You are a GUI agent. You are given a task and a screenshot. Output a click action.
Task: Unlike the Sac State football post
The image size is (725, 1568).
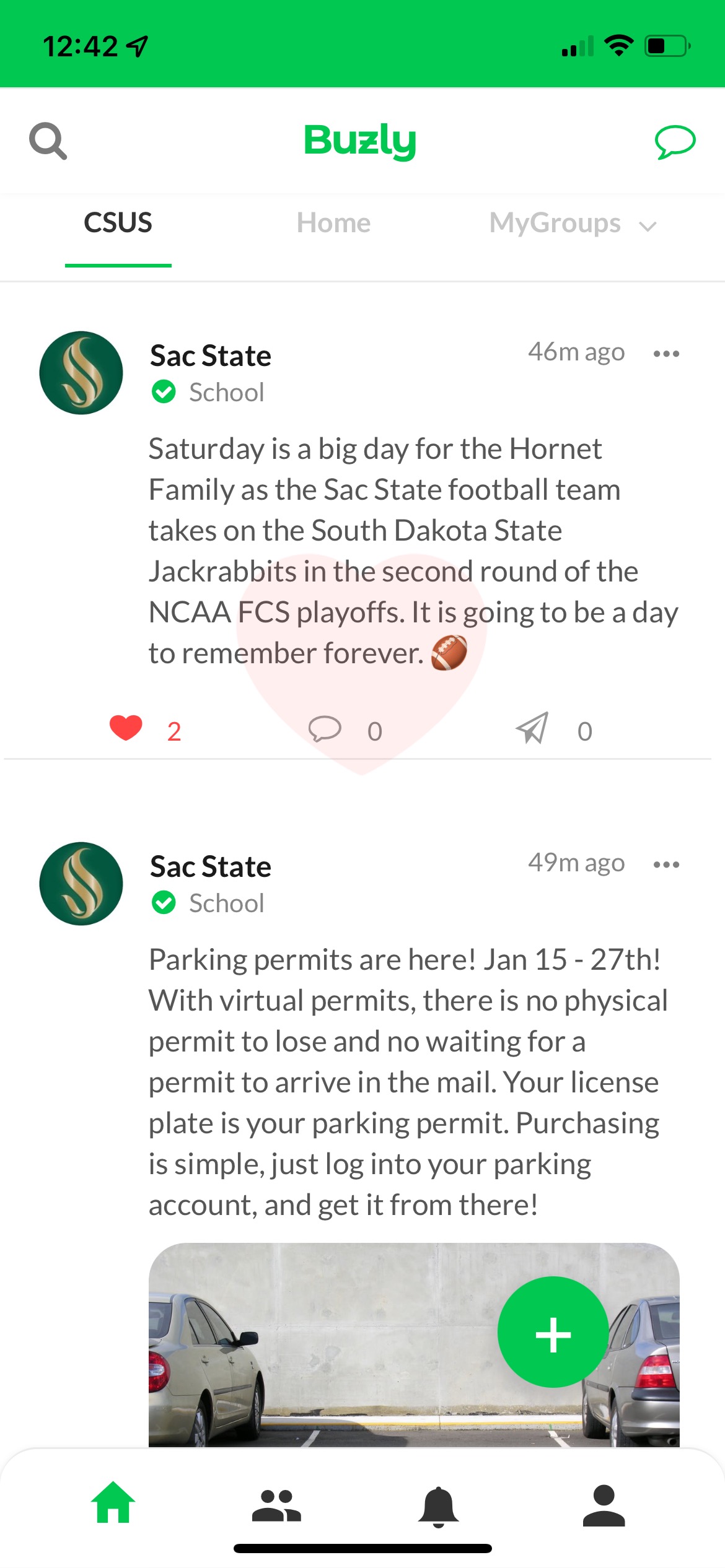coord(126,728)
